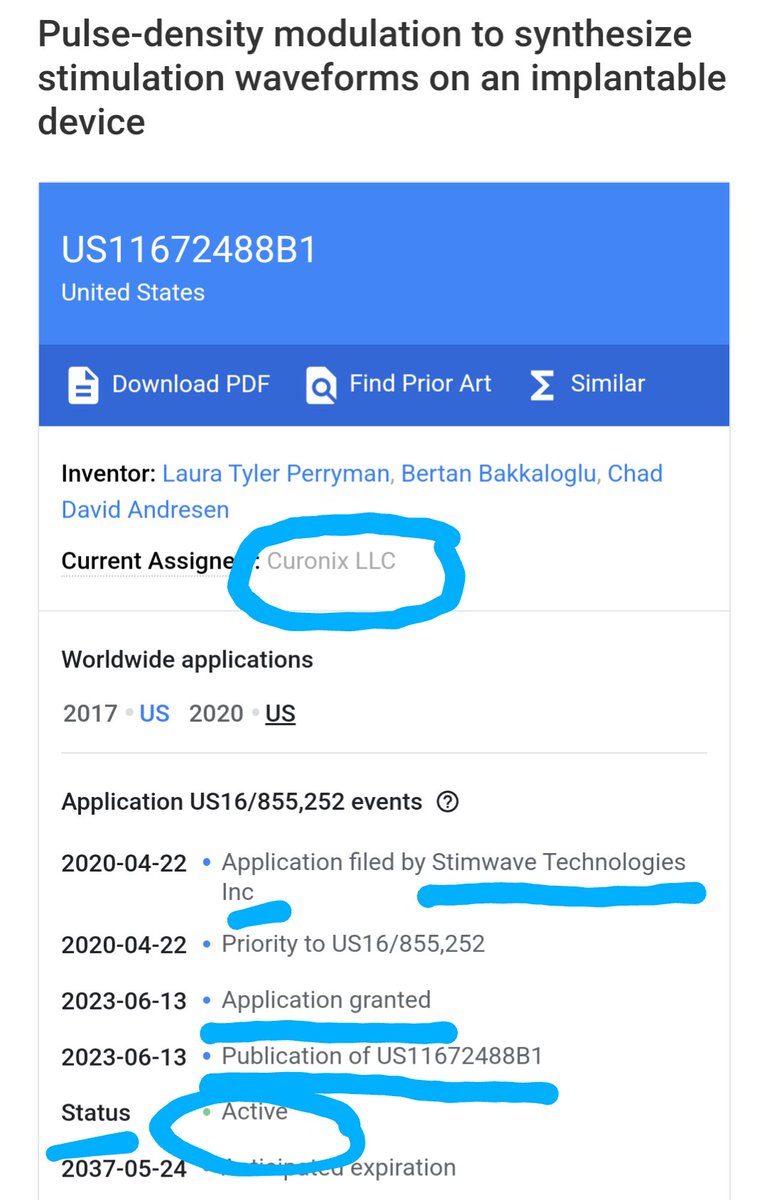
Task: Open inventor Bertan Bakkaloglu
Action: (x=498, y=473)
